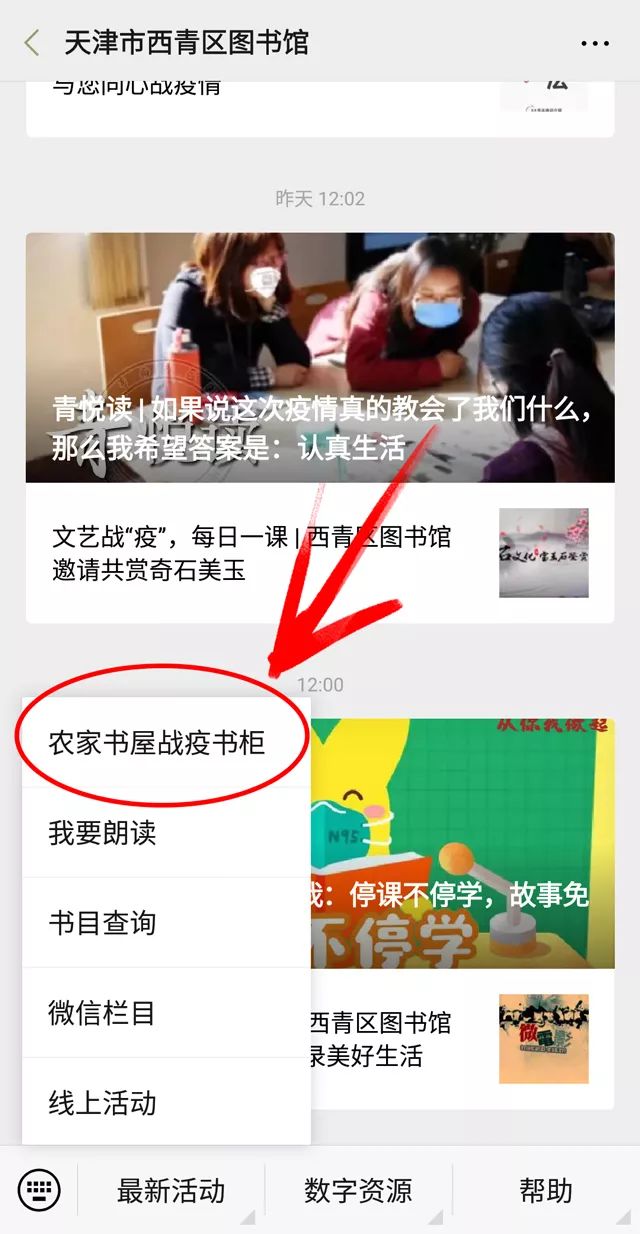Switch to keyboard input mode
640x1234 pixels.
(x=40, y=1190)
